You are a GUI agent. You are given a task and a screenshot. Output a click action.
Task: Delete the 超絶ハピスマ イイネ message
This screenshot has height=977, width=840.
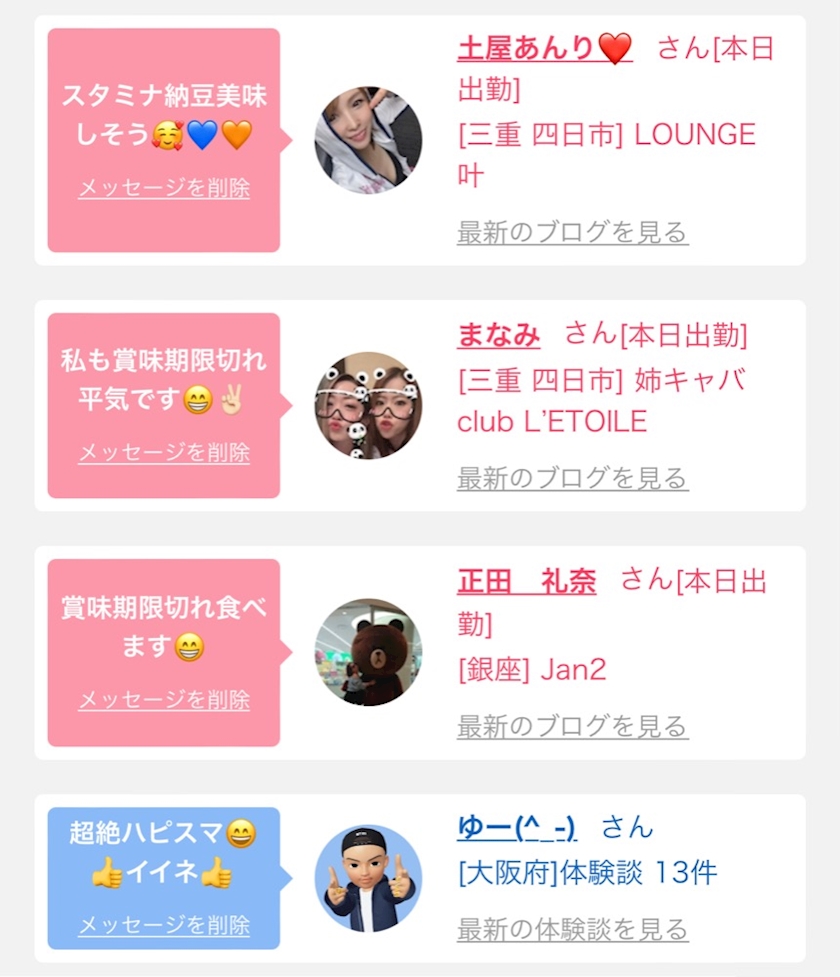point(164,926)
